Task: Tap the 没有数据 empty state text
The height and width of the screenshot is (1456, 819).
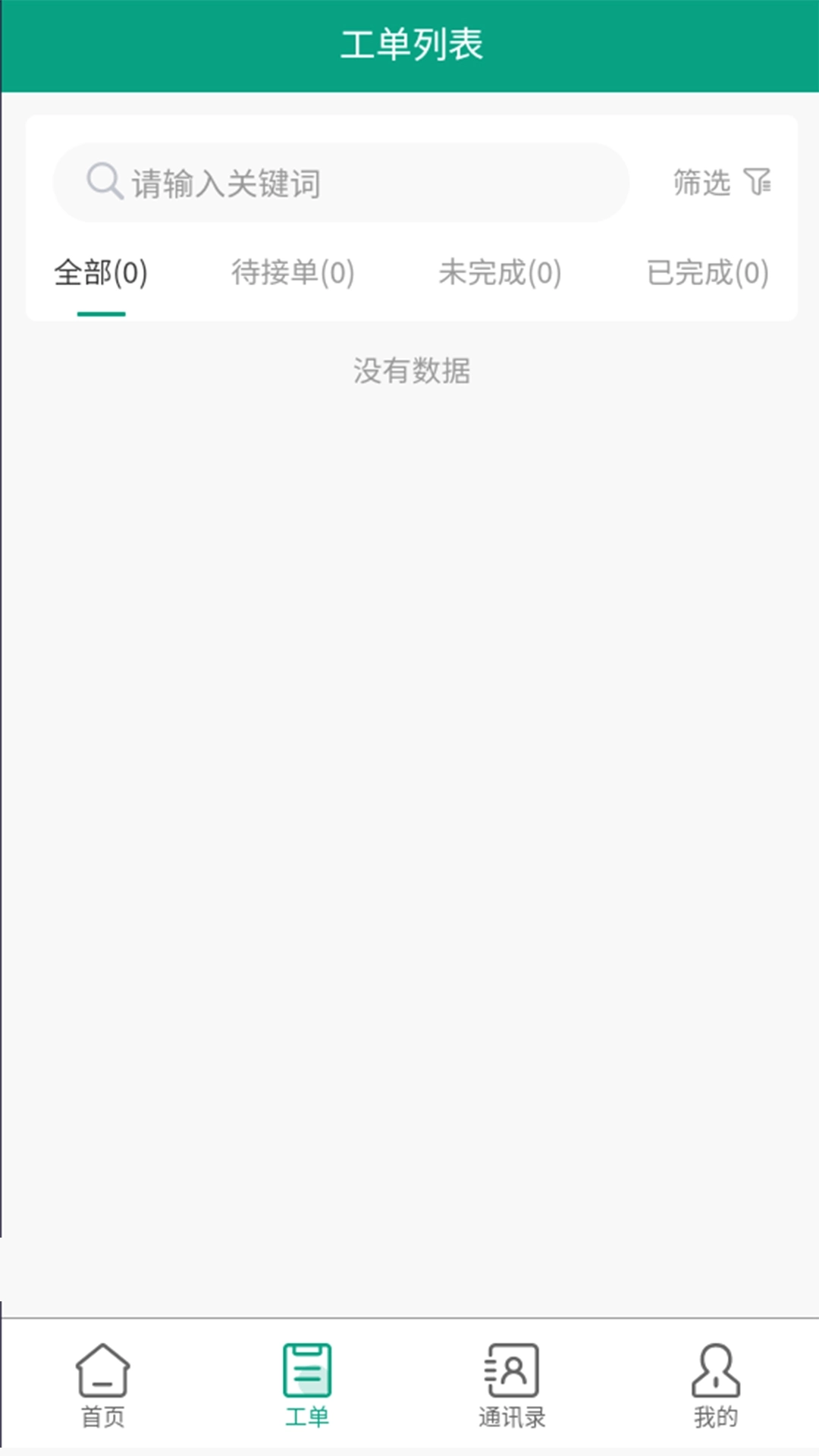Action: point(409,372)
